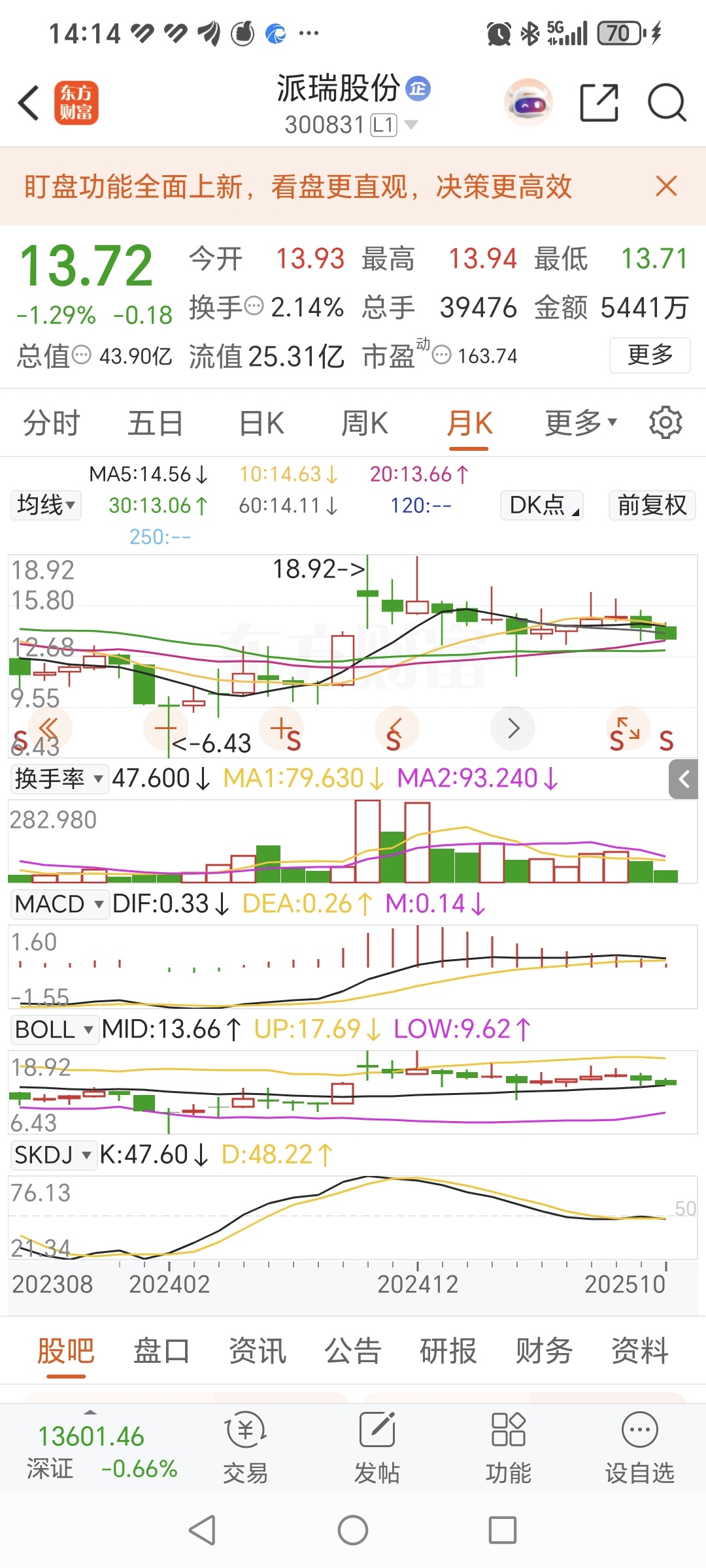Switch to the 分时 chart tab

51,423
